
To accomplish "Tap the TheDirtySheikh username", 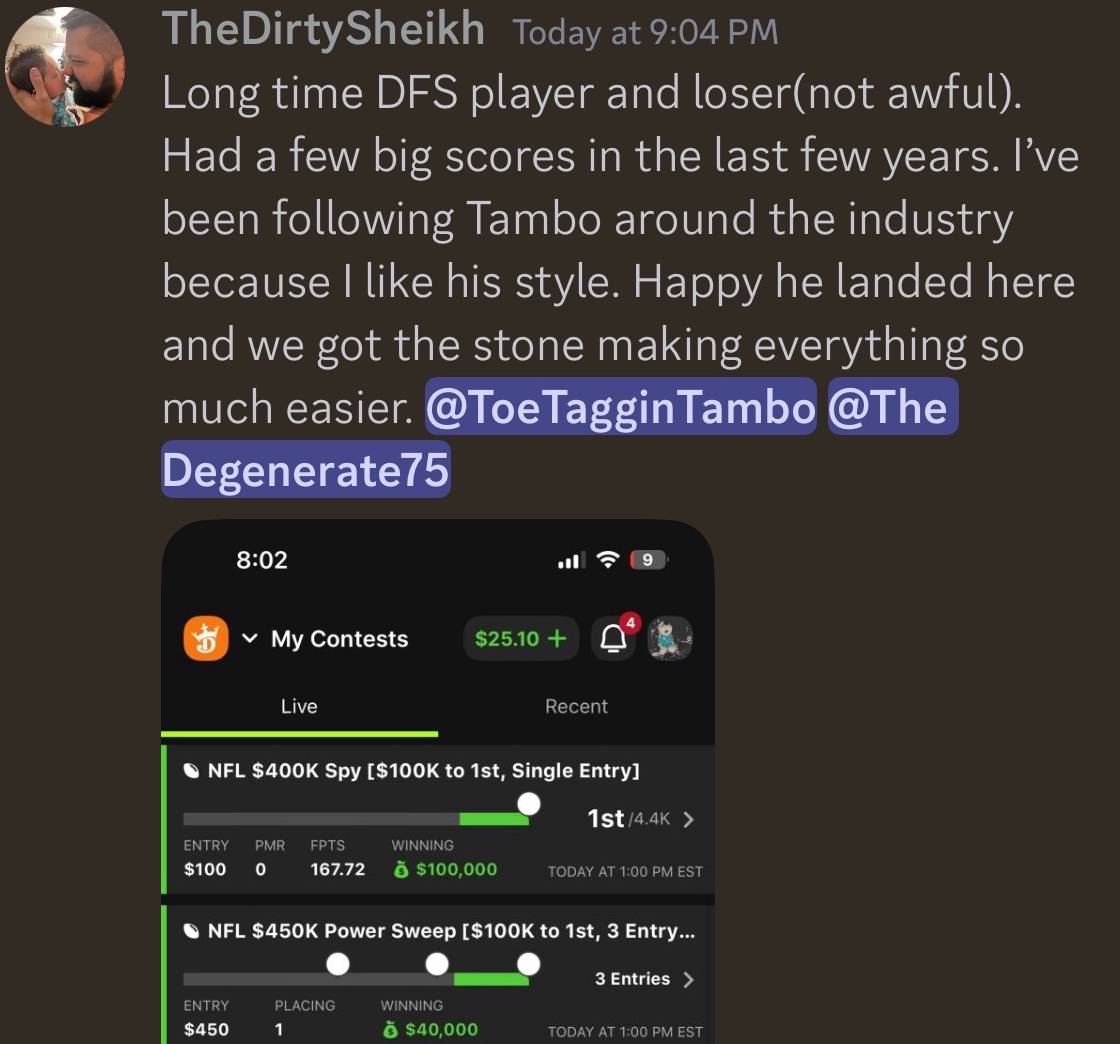I will pos(323,30).
